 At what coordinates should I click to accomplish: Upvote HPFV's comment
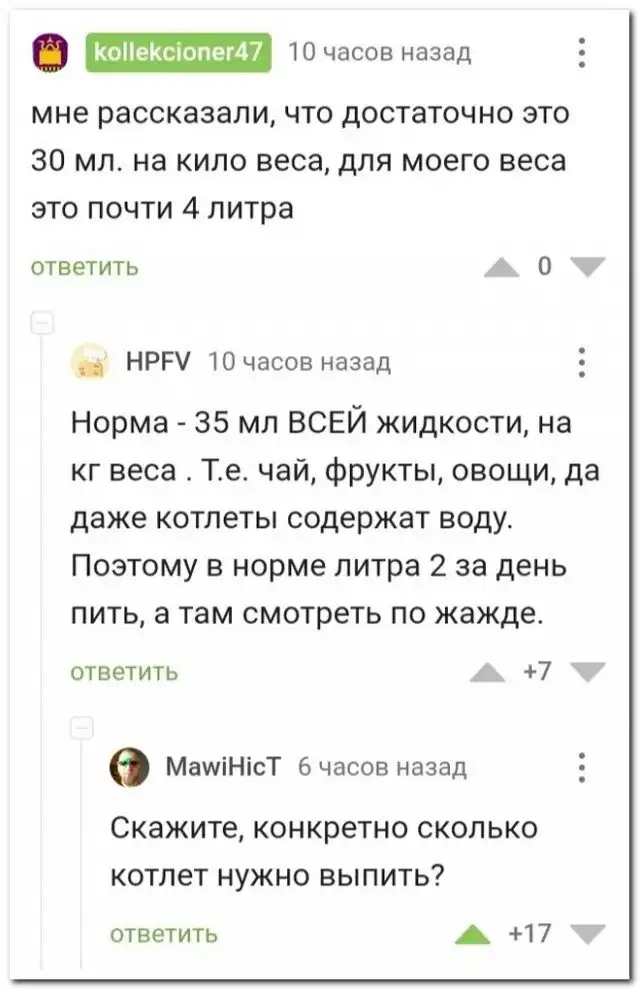pos(488,673)
